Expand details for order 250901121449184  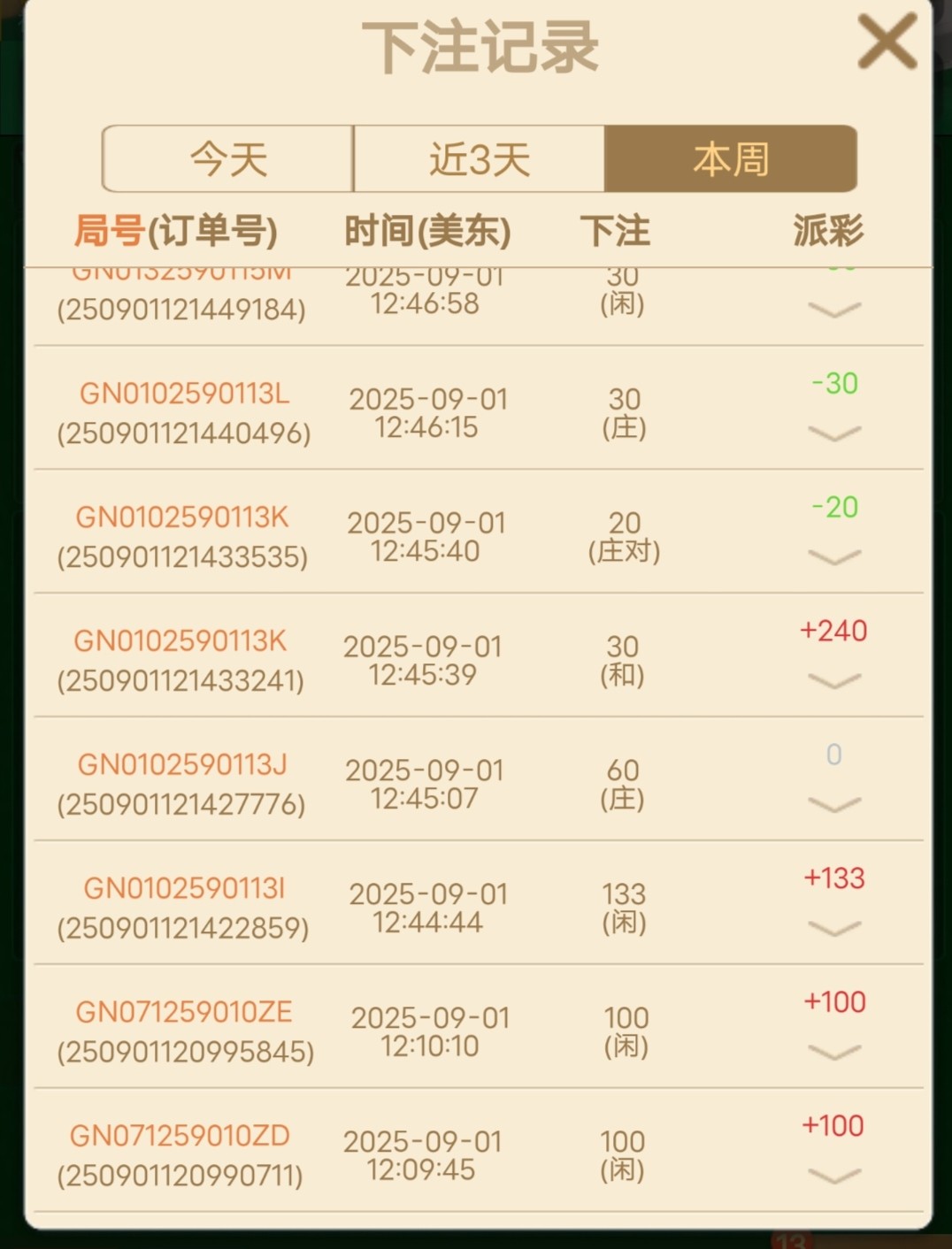coord(834,309)
